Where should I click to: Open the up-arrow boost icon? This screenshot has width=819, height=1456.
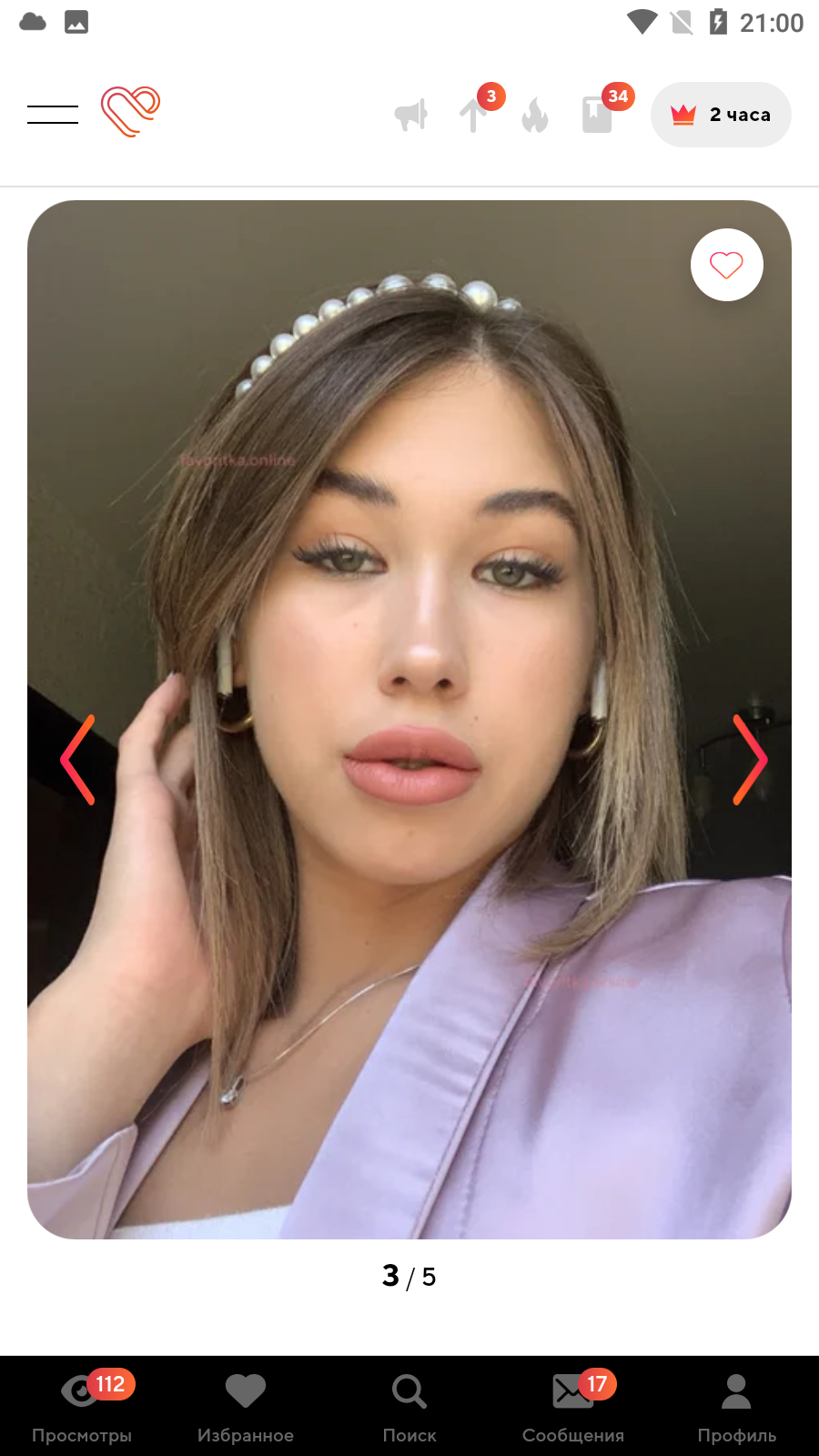click(x=473, y=115)
